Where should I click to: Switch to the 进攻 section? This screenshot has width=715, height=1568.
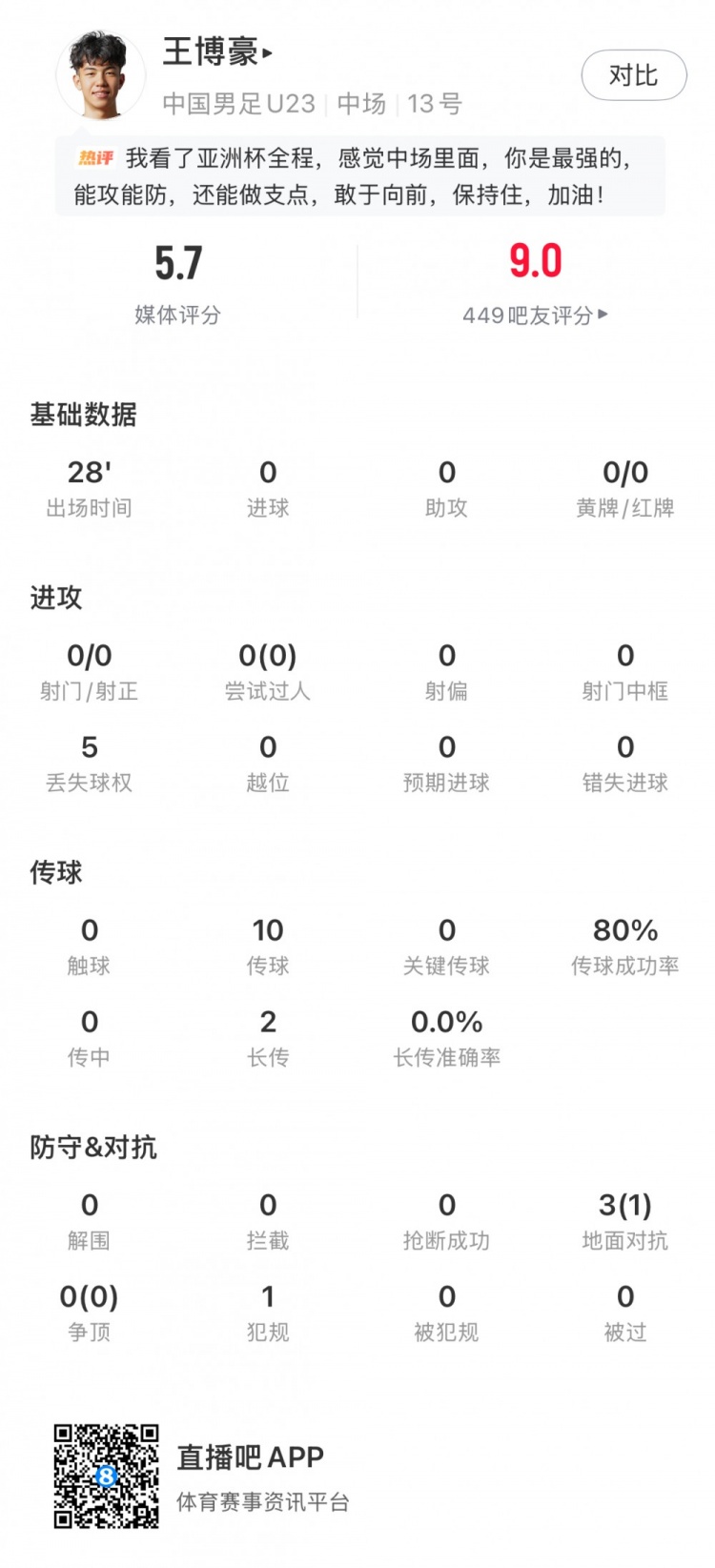pos(57,599)
